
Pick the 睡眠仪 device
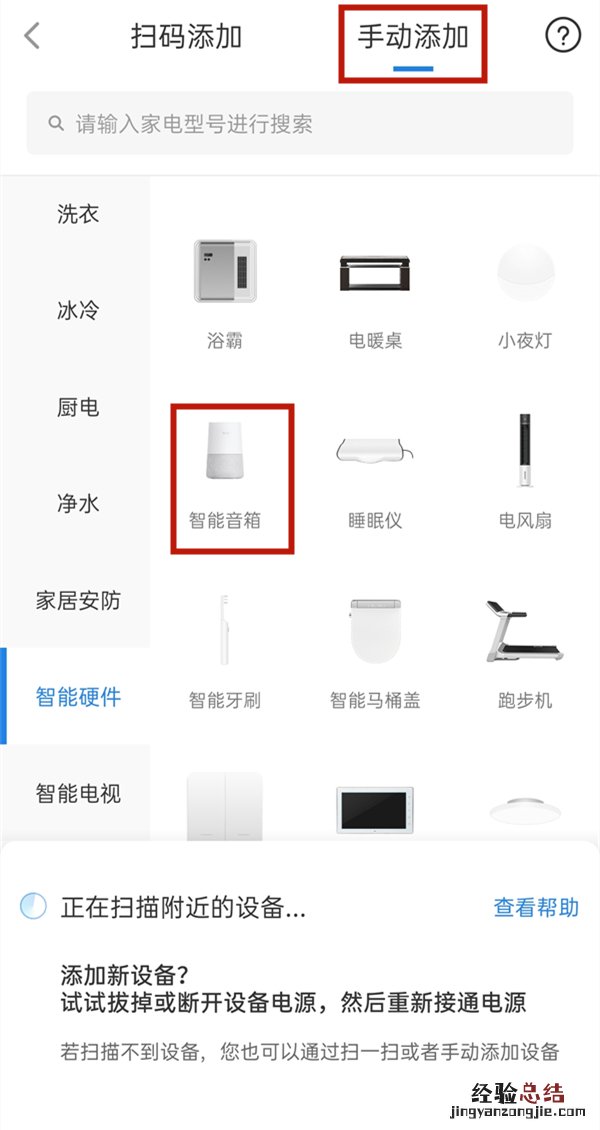[375, 470]
